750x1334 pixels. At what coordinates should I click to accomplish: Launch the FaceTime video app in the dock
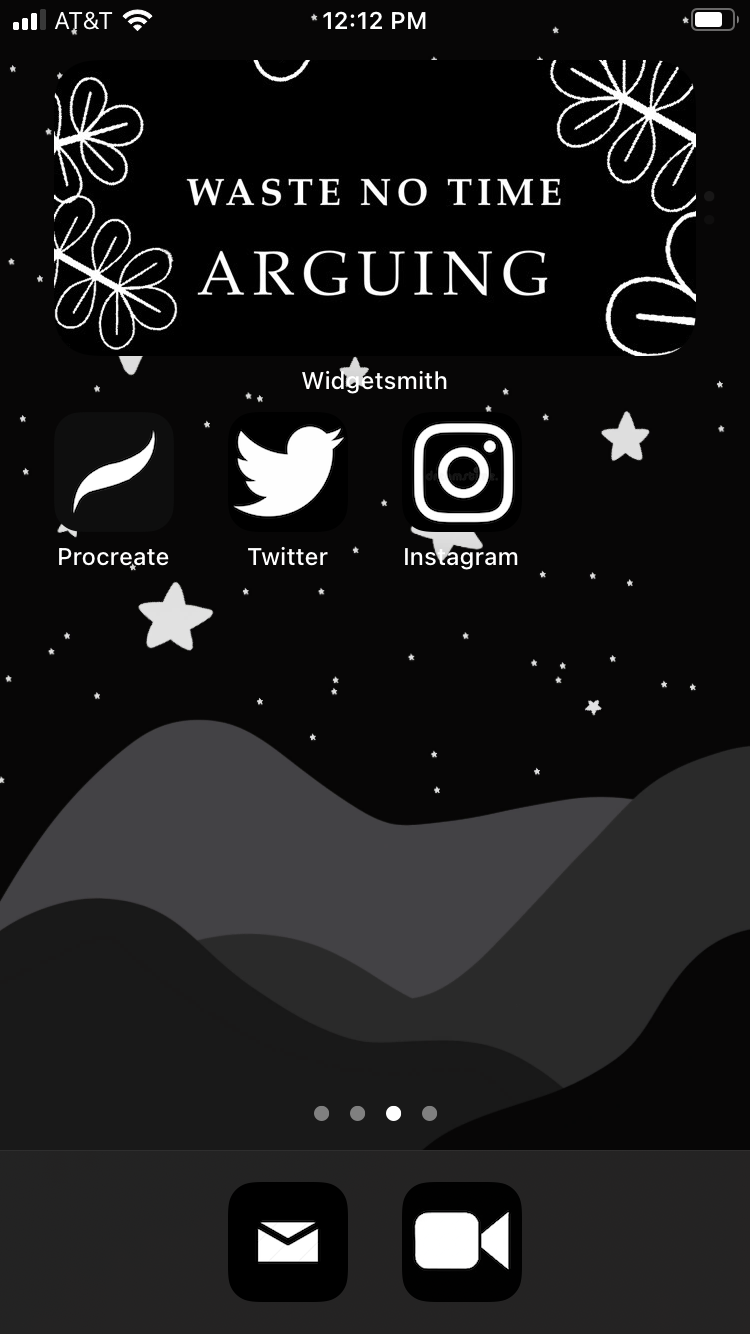pos(462,1242)
